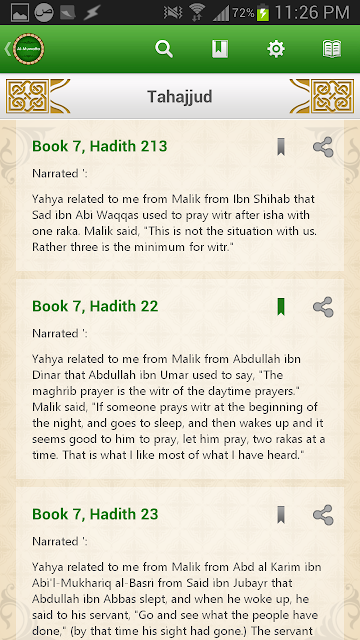Share Book 7, Hadith 22
Viewport: 360px width, 640px height.
tap(323, 307)
